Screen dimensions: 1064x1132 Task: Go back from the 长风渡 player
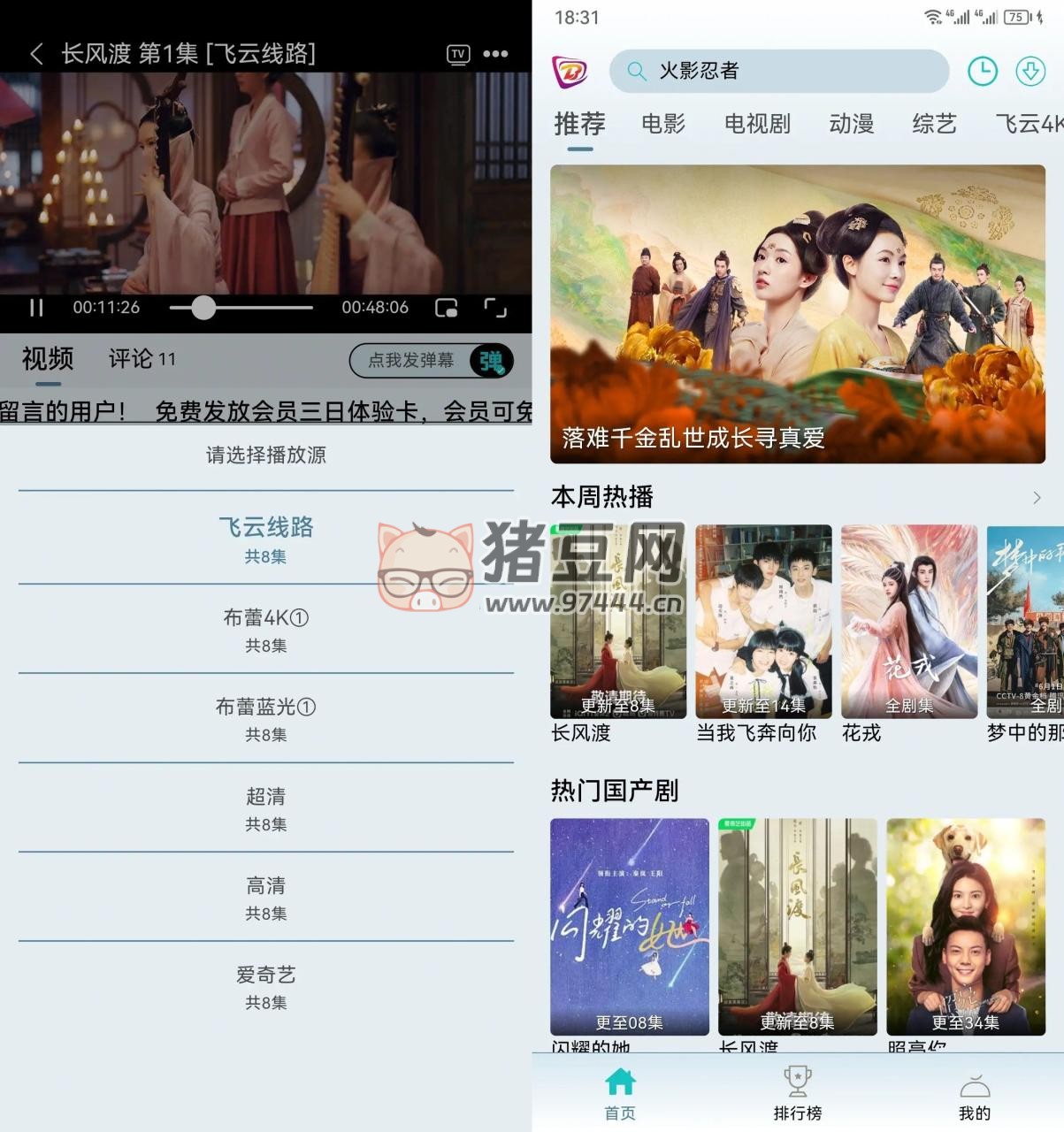tap(36, 54)
